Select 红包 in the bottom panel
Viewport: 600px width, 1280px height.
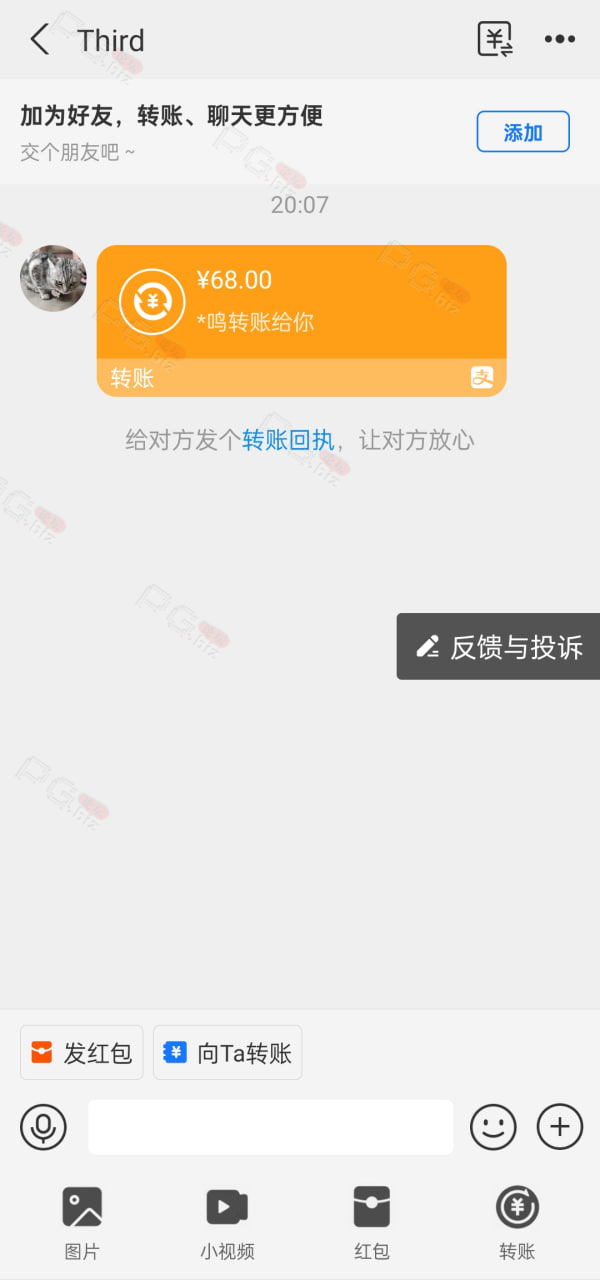click(372, 1223)
